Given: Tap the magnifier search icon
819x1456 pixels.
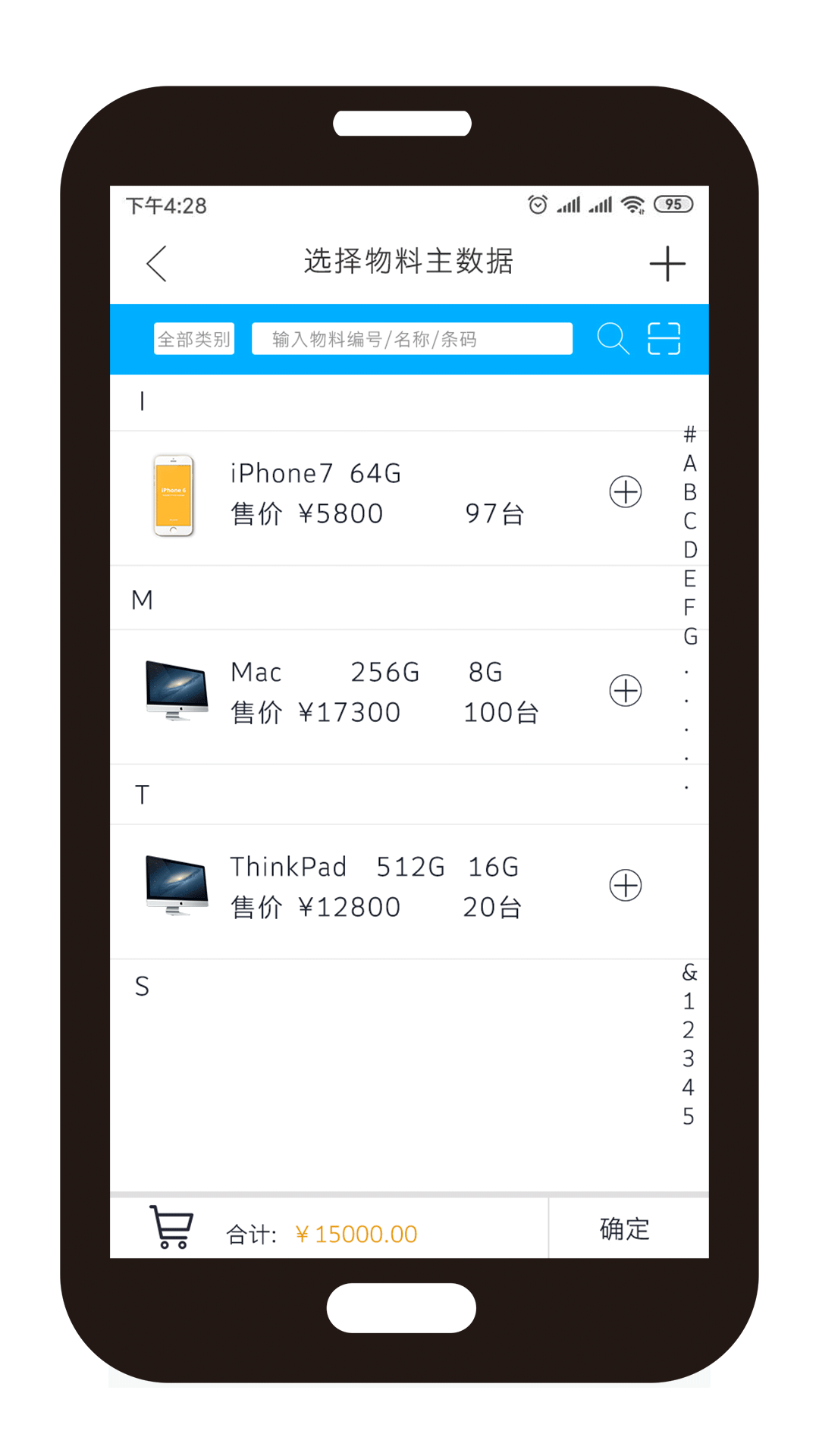Looking at the screenshot, I should click(x=613, y=339).
